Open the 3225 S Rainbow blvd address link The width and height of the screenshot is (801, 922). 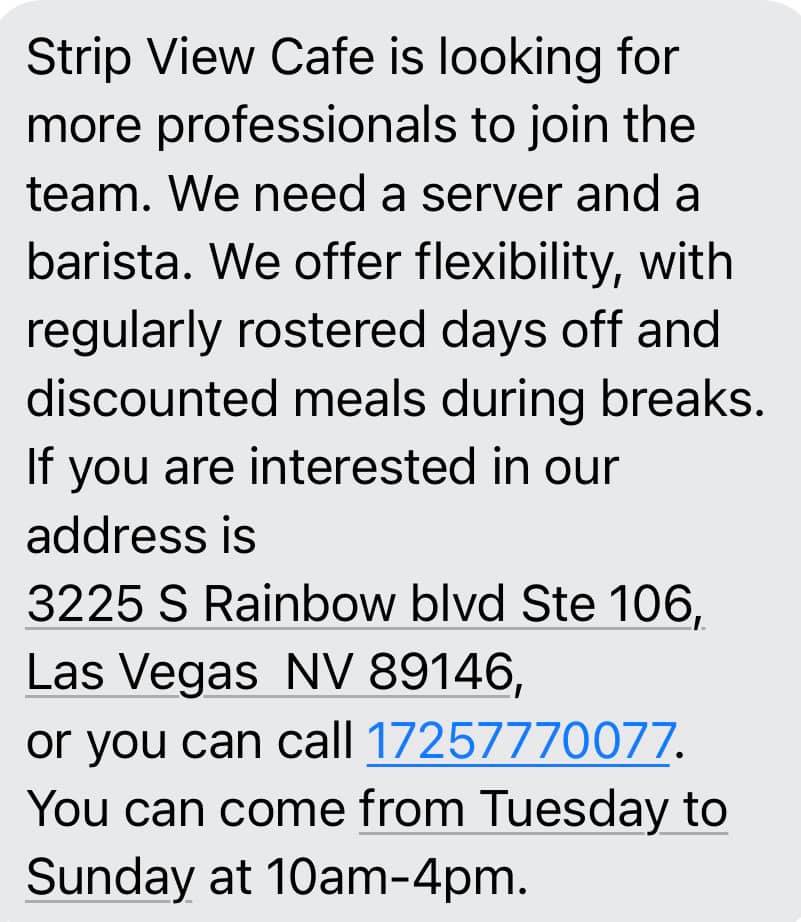click(365, 604)
